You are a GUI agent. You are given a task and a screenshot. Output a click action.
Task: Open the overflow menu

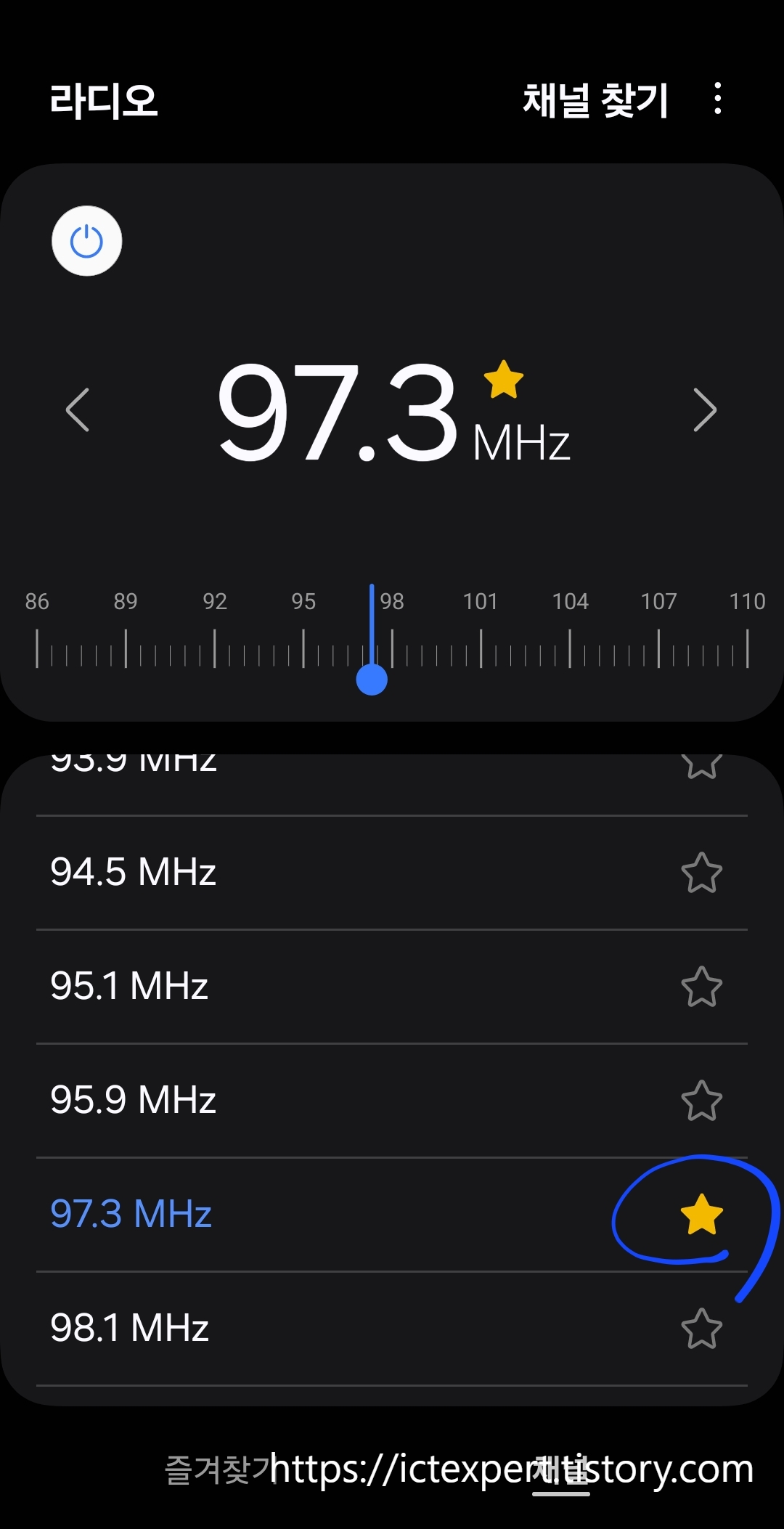717,99
